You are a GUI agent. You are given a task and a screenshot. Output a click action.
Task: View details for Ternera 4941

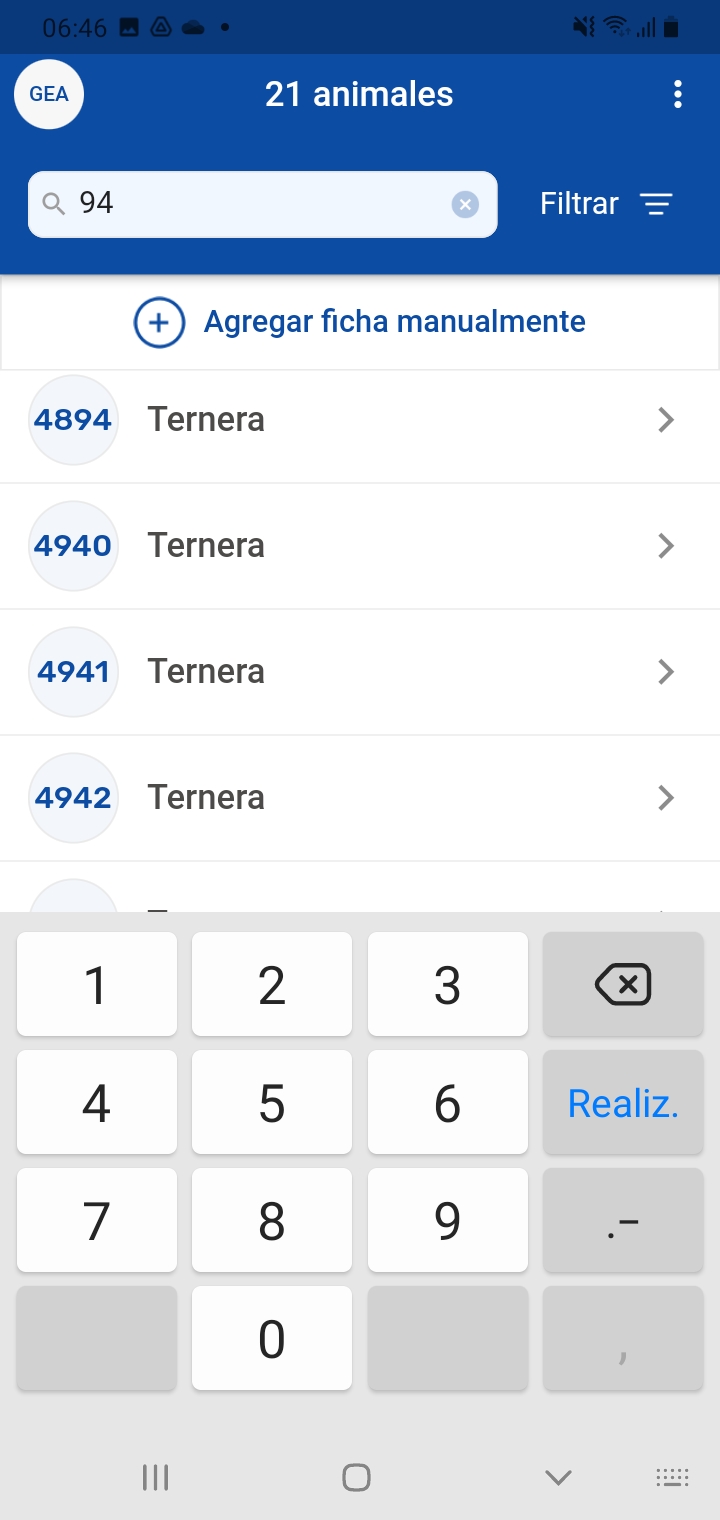(360, 672)
